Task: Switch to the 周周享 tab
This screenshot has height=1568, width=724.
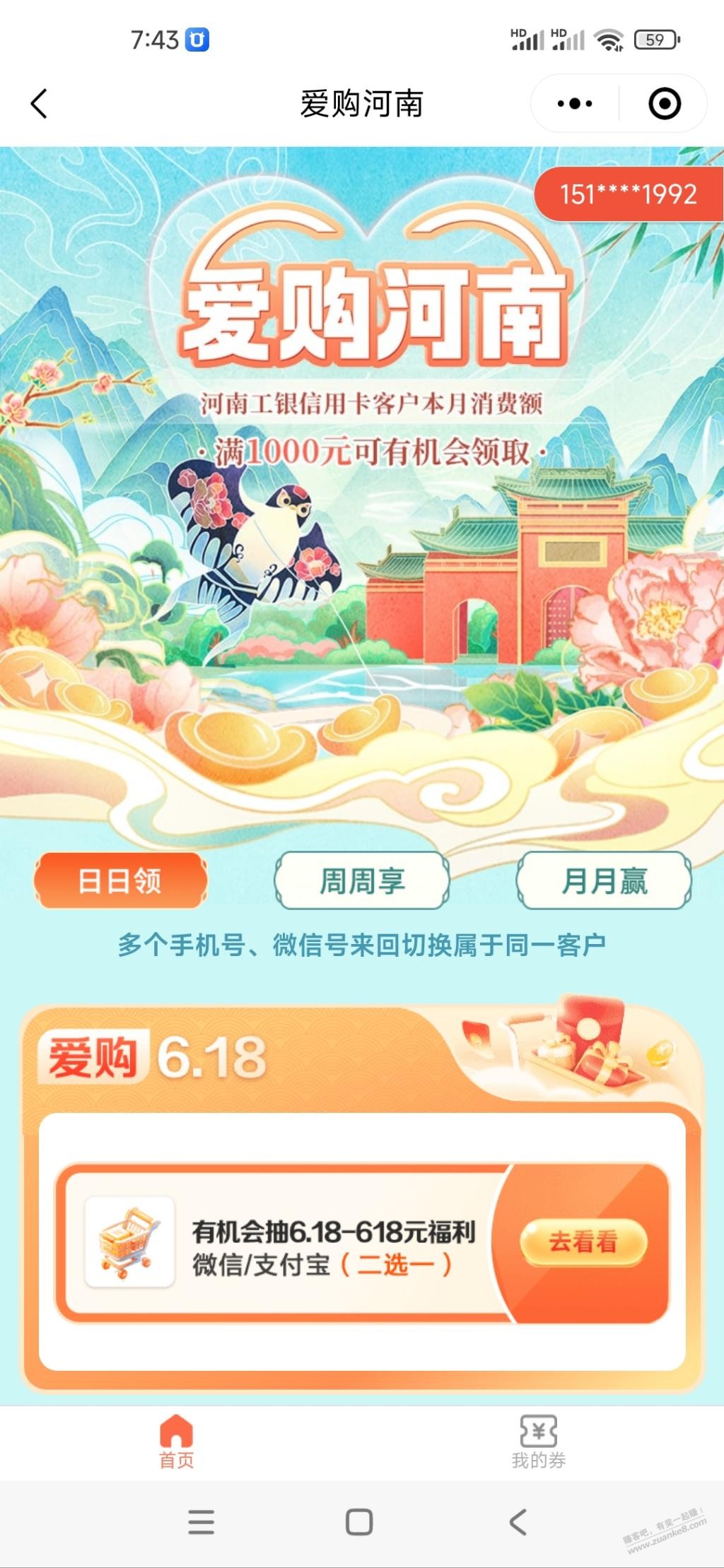Action: (362, 880)
